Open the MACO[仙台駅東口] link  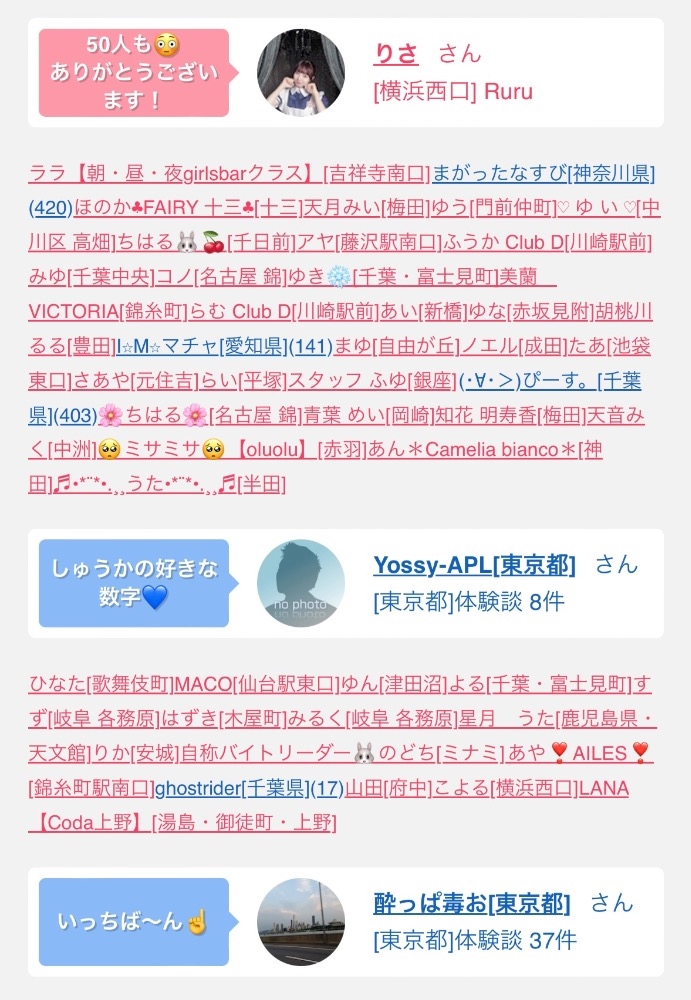[x=256, y=684]
